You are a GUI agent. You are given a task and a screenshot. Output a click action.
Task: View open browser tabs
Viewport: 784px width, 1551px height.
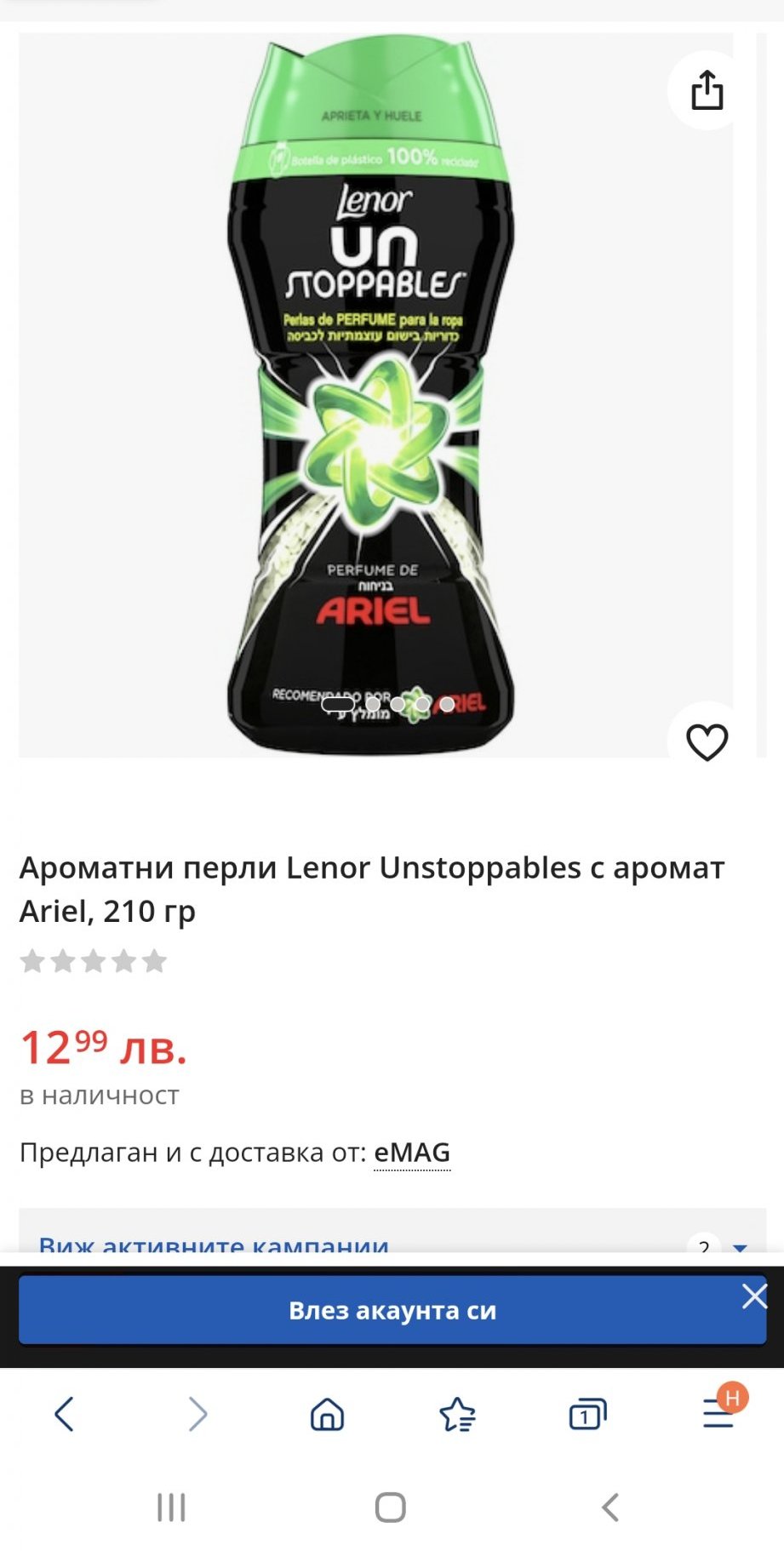[x=587, y=1414]
